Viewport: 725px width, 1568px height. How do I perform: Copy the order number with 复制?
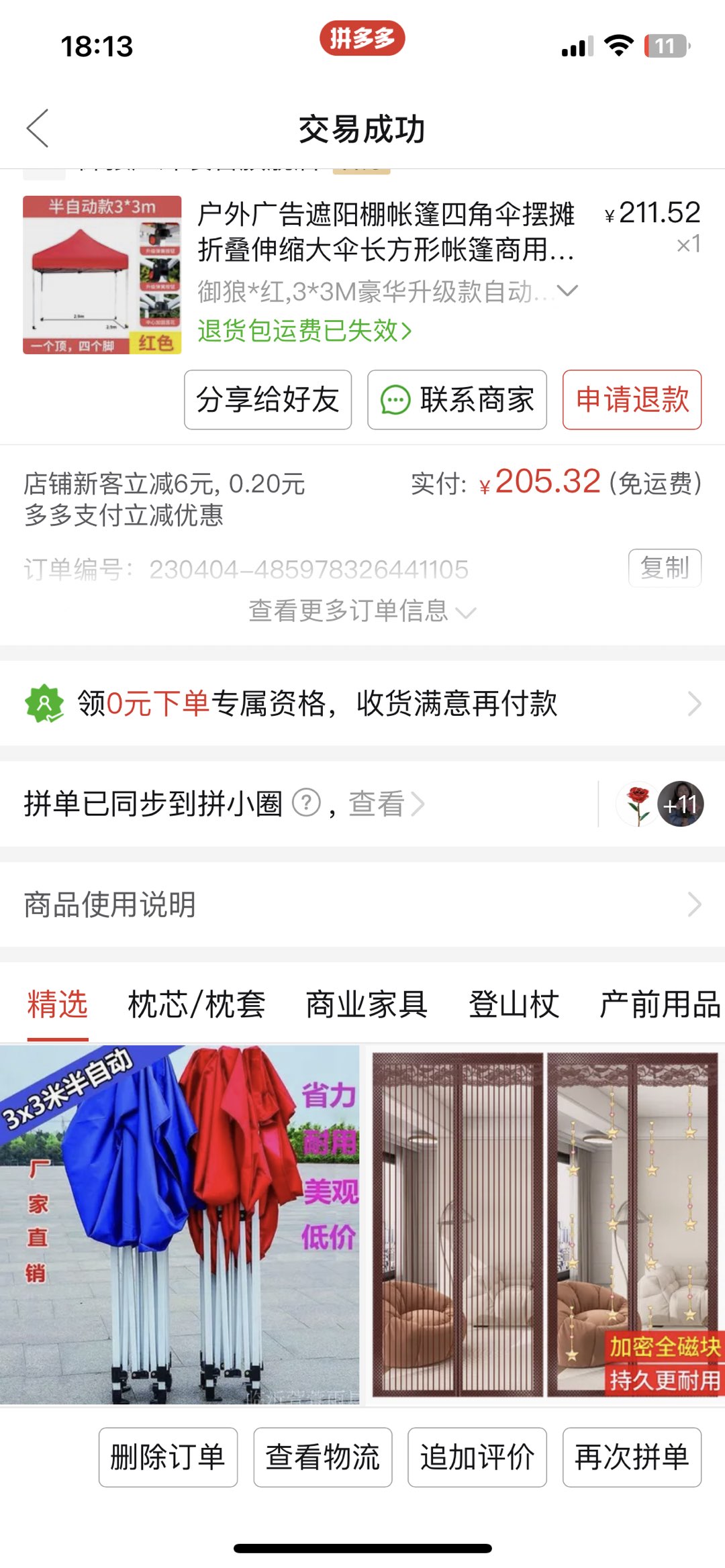(665, 568)
